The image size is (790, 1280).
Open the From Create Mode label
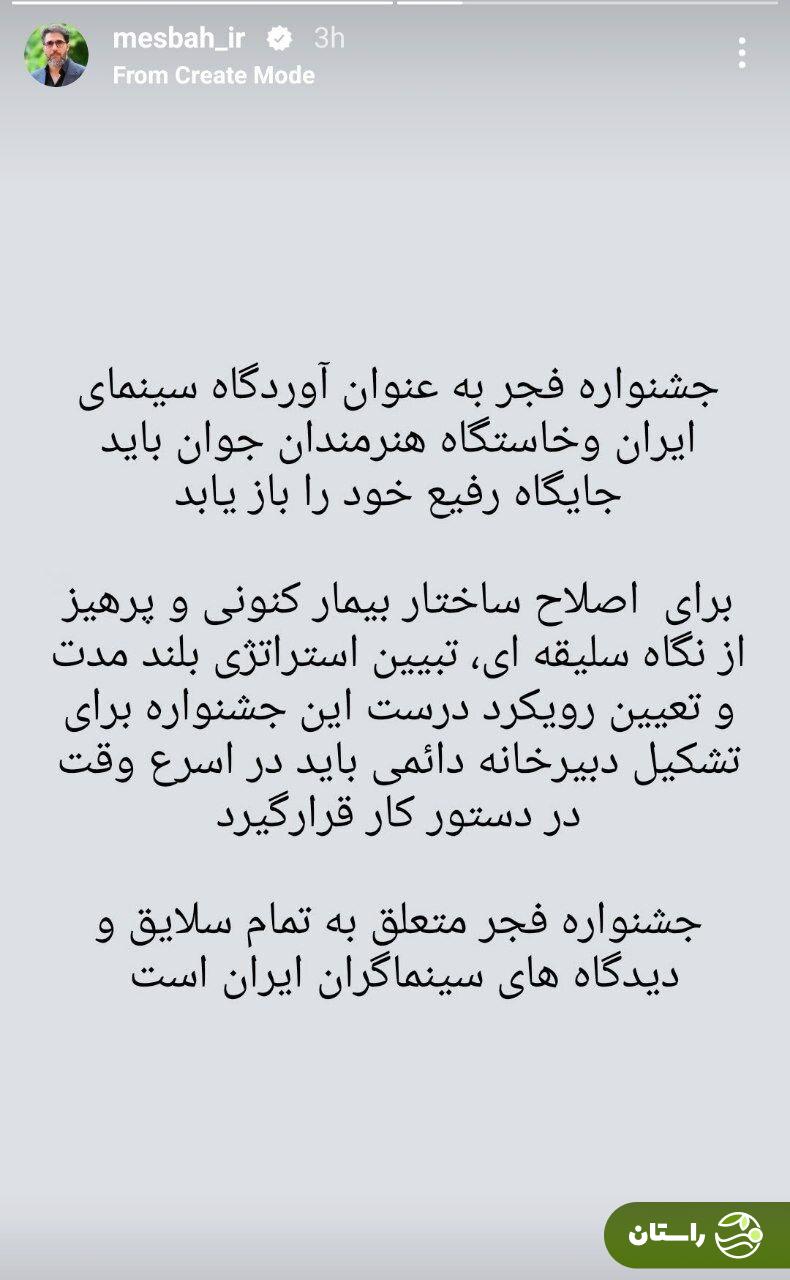[213, 76]
